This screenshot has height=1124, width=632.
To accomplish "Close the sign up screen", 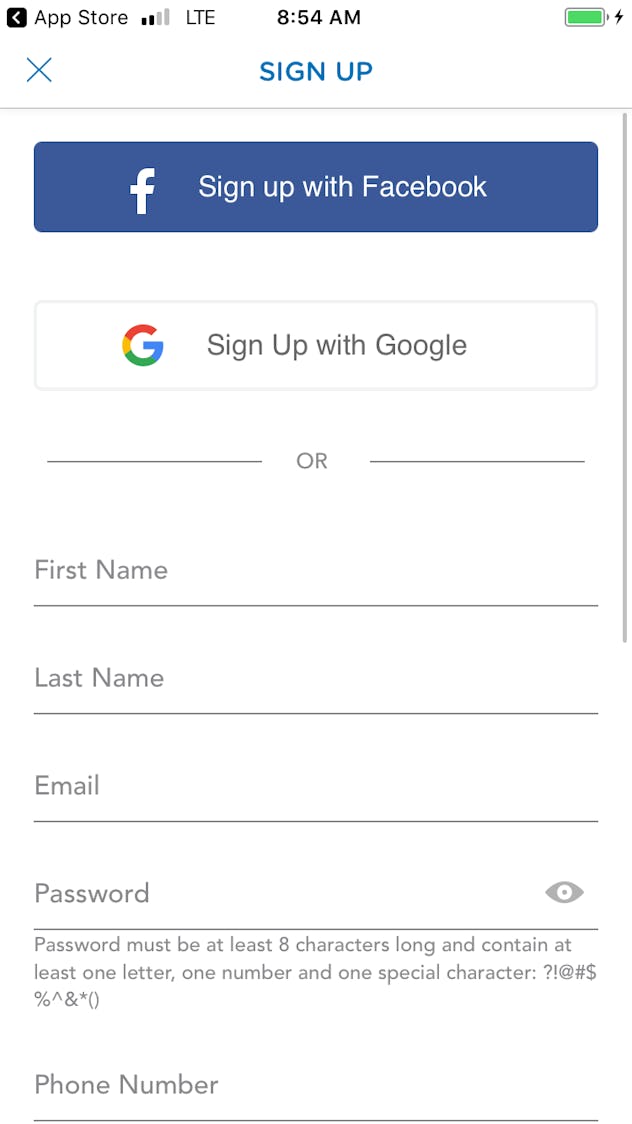I will click(39, 70).
